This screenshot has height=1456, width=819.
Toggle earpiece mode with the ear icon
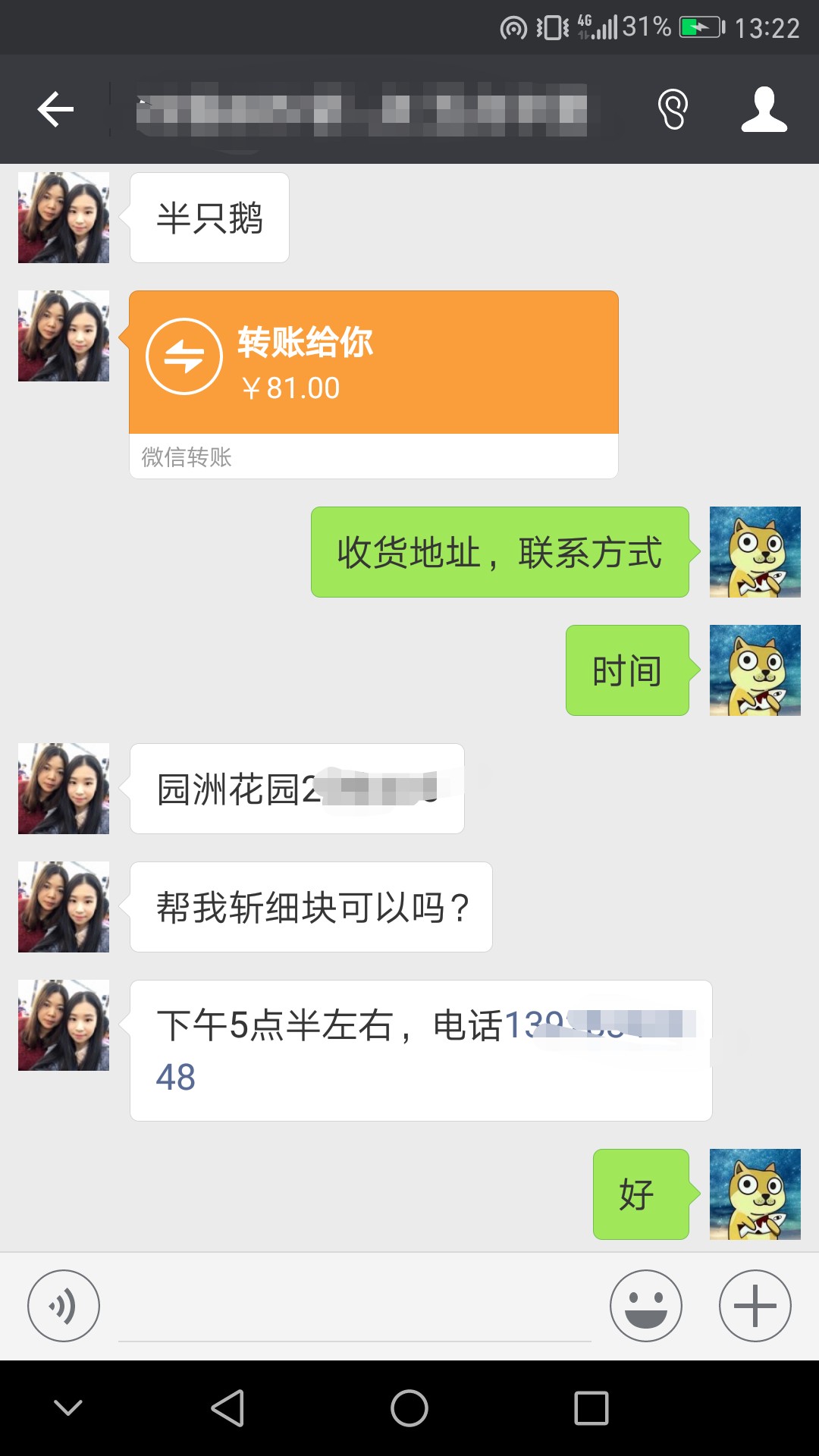click(672, 110)
